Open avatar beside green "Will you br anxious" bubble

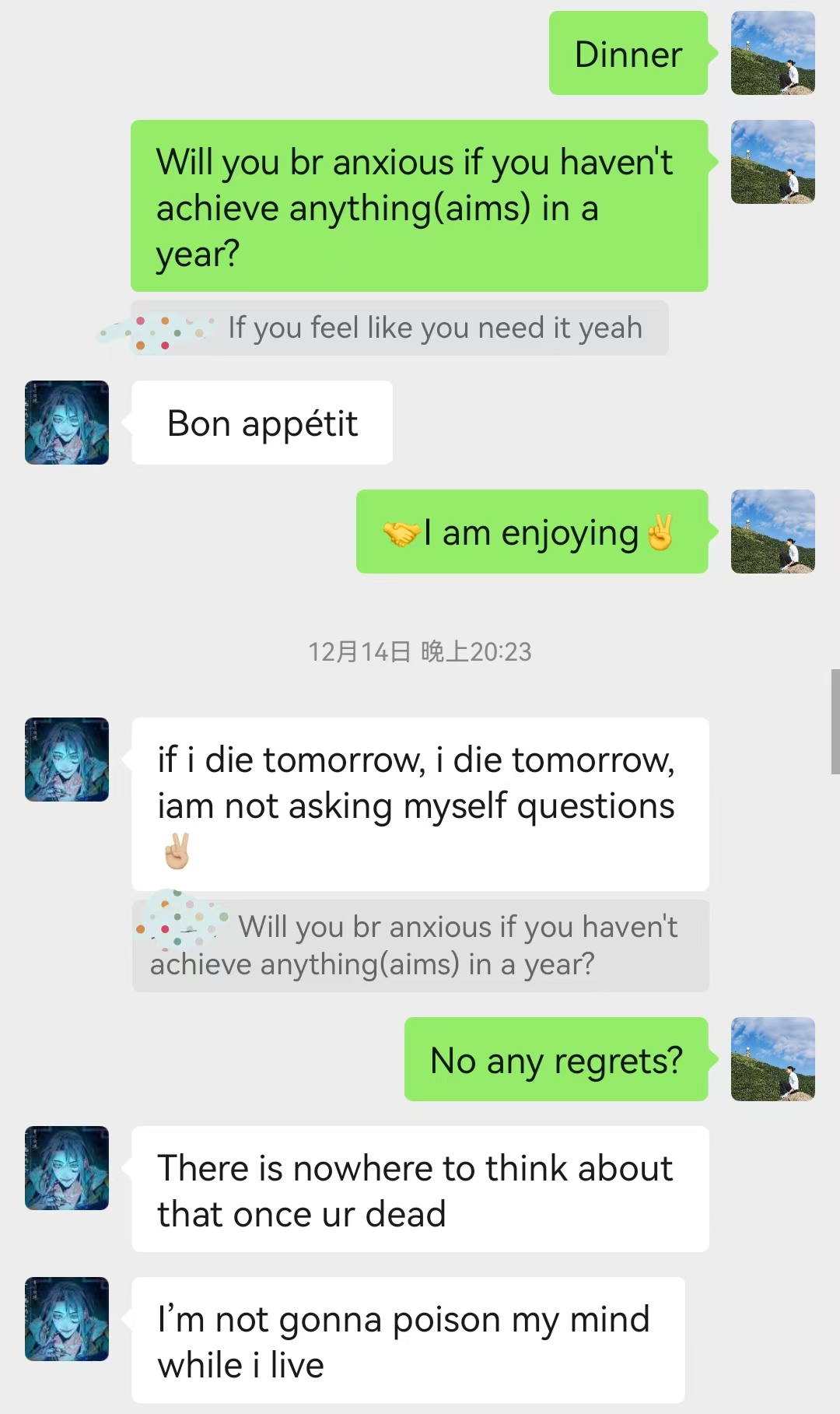tap(772, 162)
